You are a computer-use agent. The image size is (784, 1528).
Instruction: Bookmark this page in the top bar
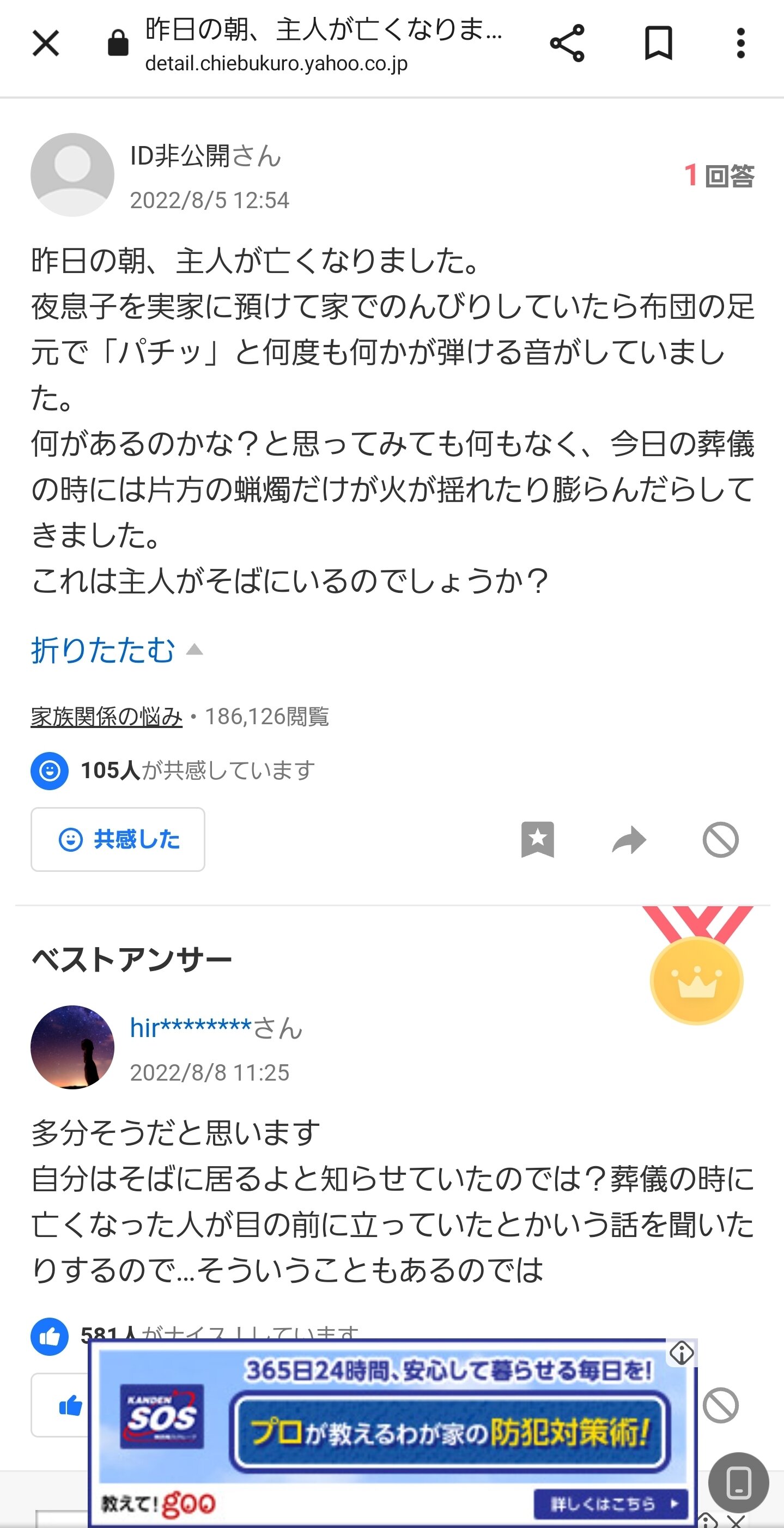tap(658, 43)
